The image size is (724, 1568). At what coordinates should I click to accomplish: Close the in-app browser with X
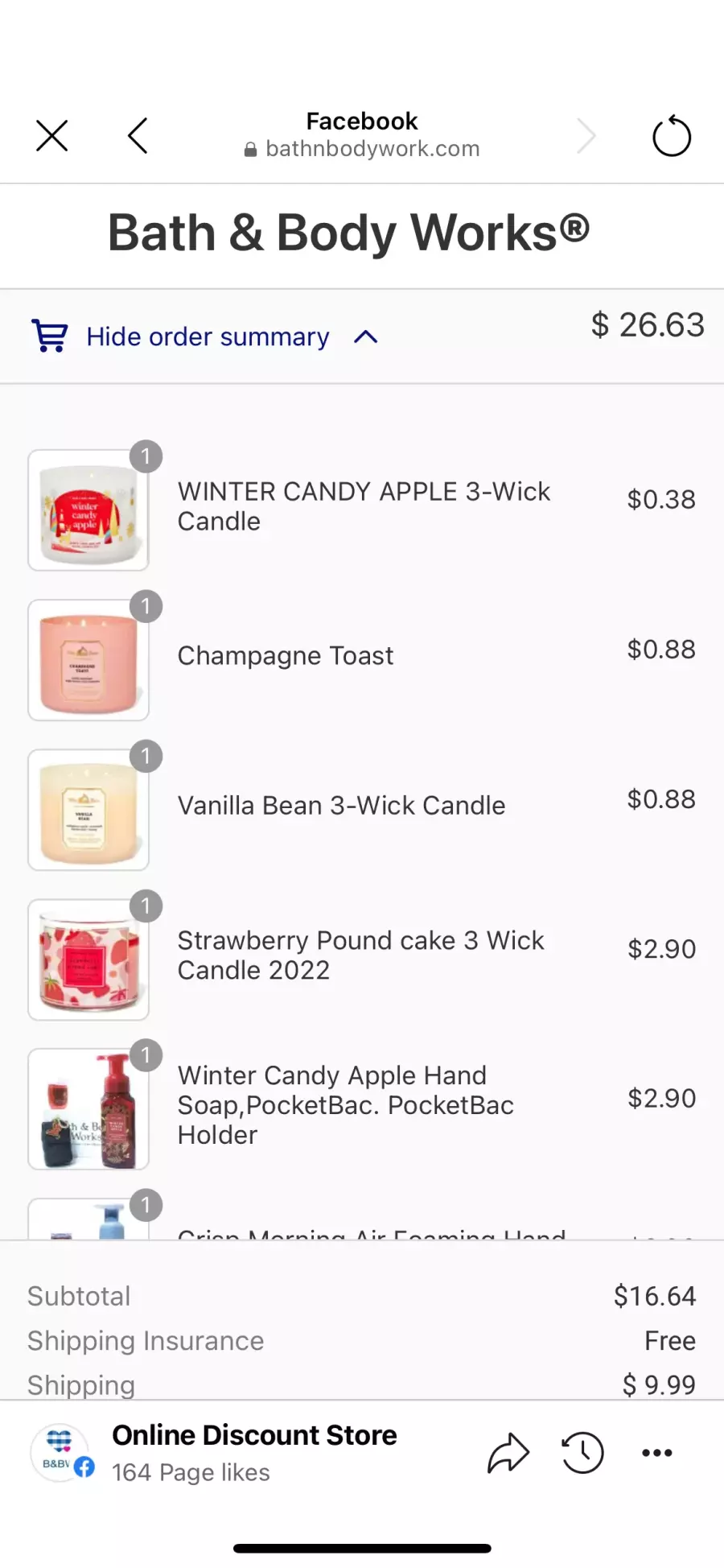click(x=52, y=135)
